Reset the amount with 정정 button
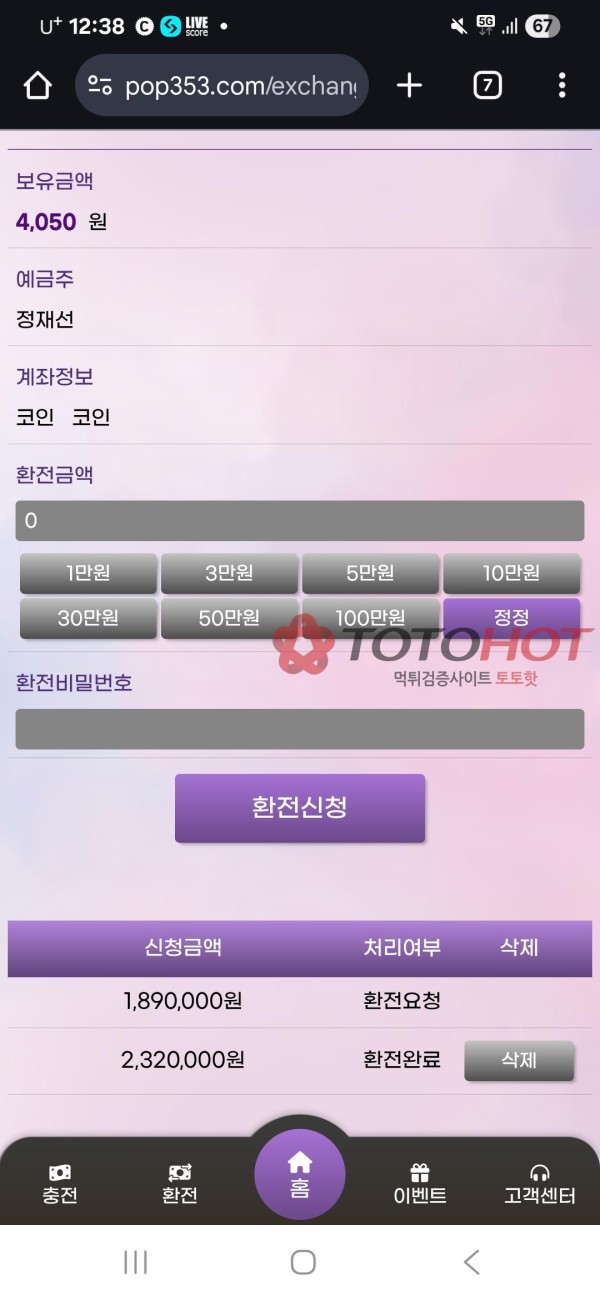Image resolution: width=600 pixels, height=1300 pixels. point(511,618)
